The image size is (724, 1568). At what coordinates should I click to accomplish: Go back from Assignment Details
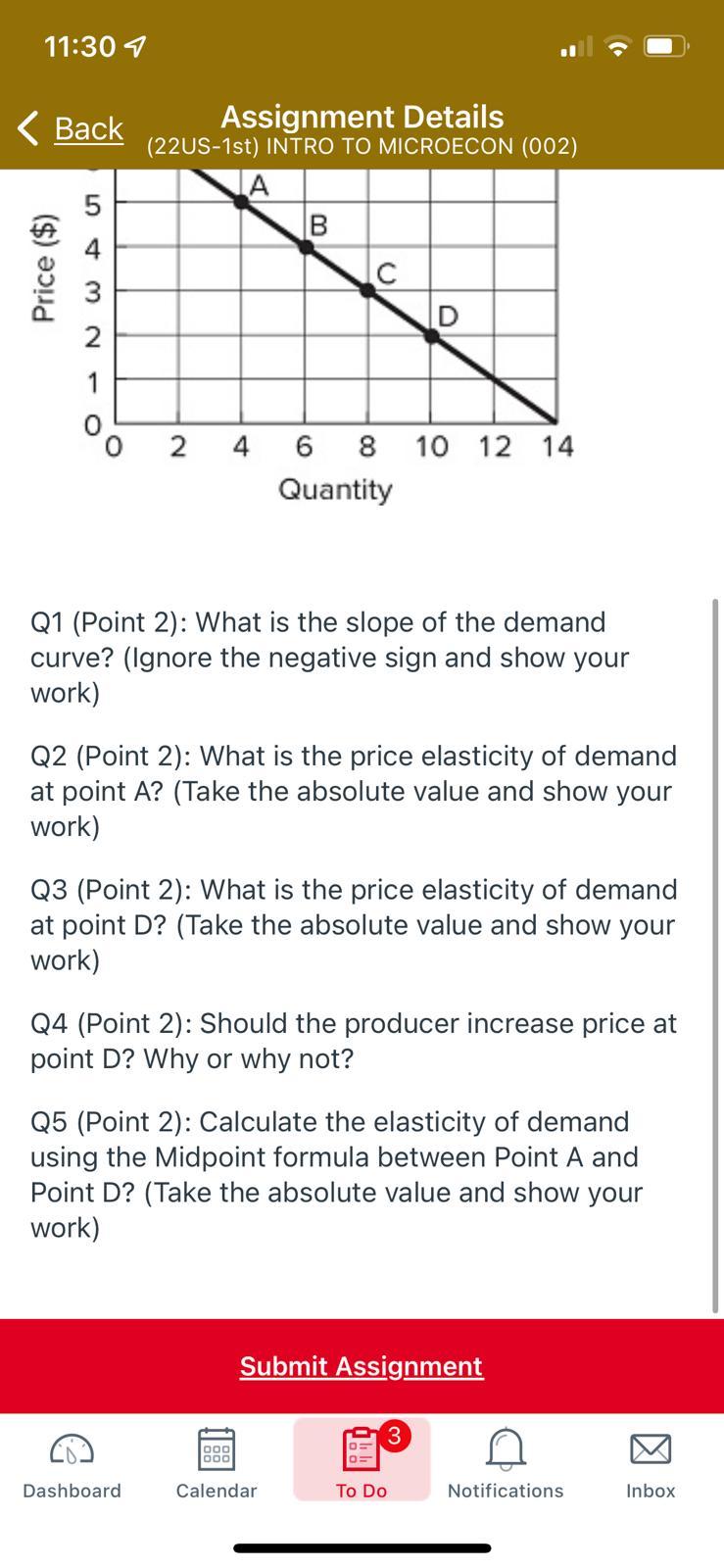(72, 128)
